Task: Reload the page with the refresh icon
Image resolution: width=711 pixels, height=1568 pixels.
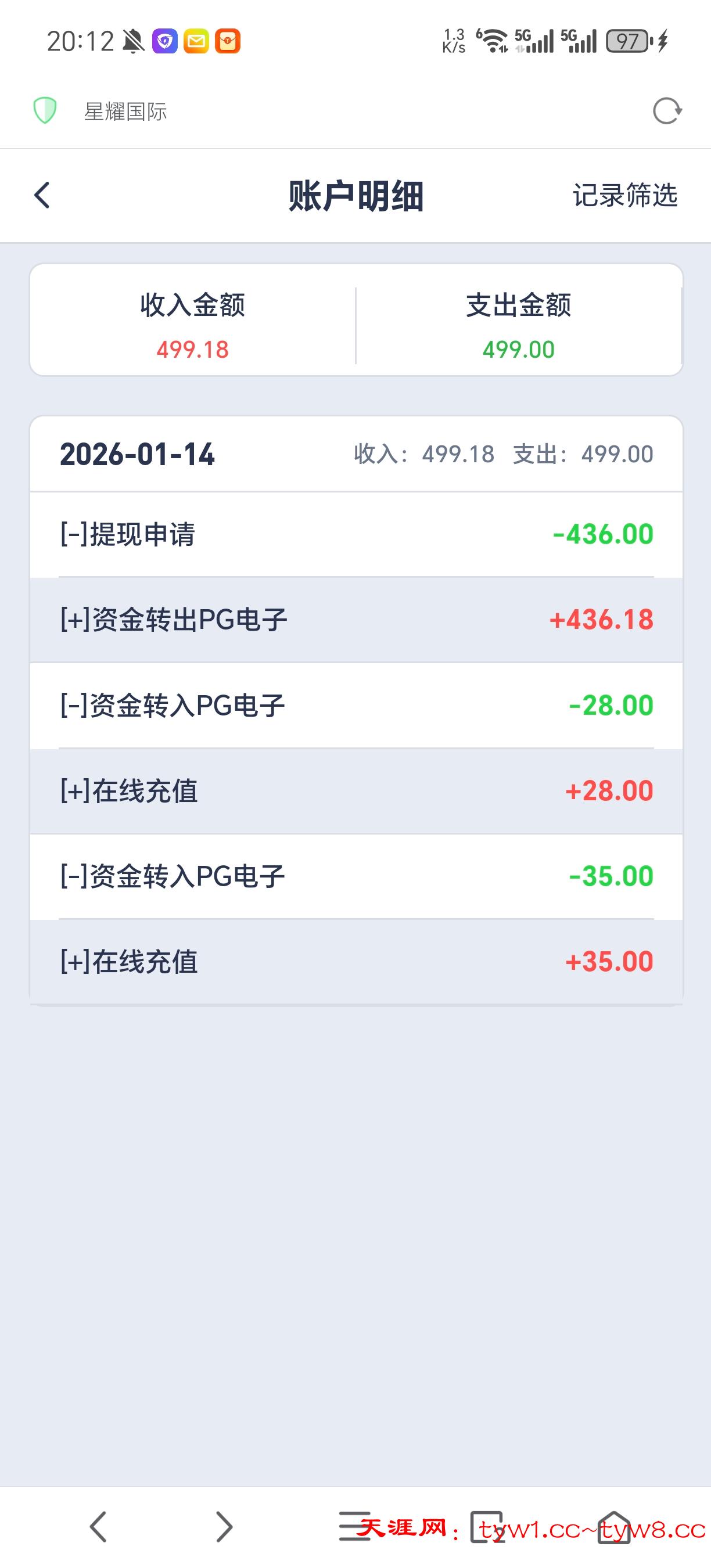Action: (667, 112)
